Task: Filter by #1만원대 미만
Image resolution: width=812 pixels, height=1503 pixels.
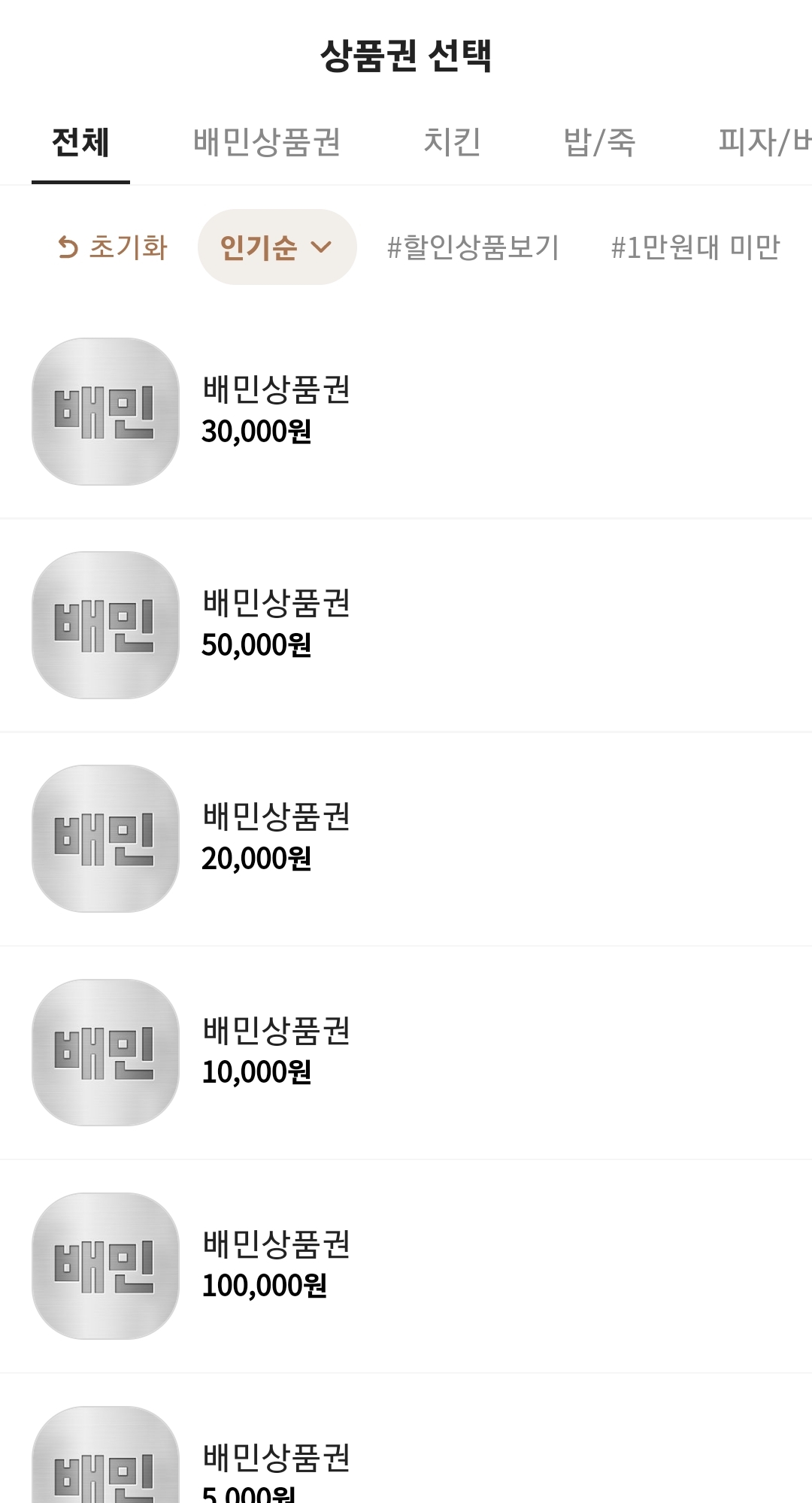Action: (695, 247)
